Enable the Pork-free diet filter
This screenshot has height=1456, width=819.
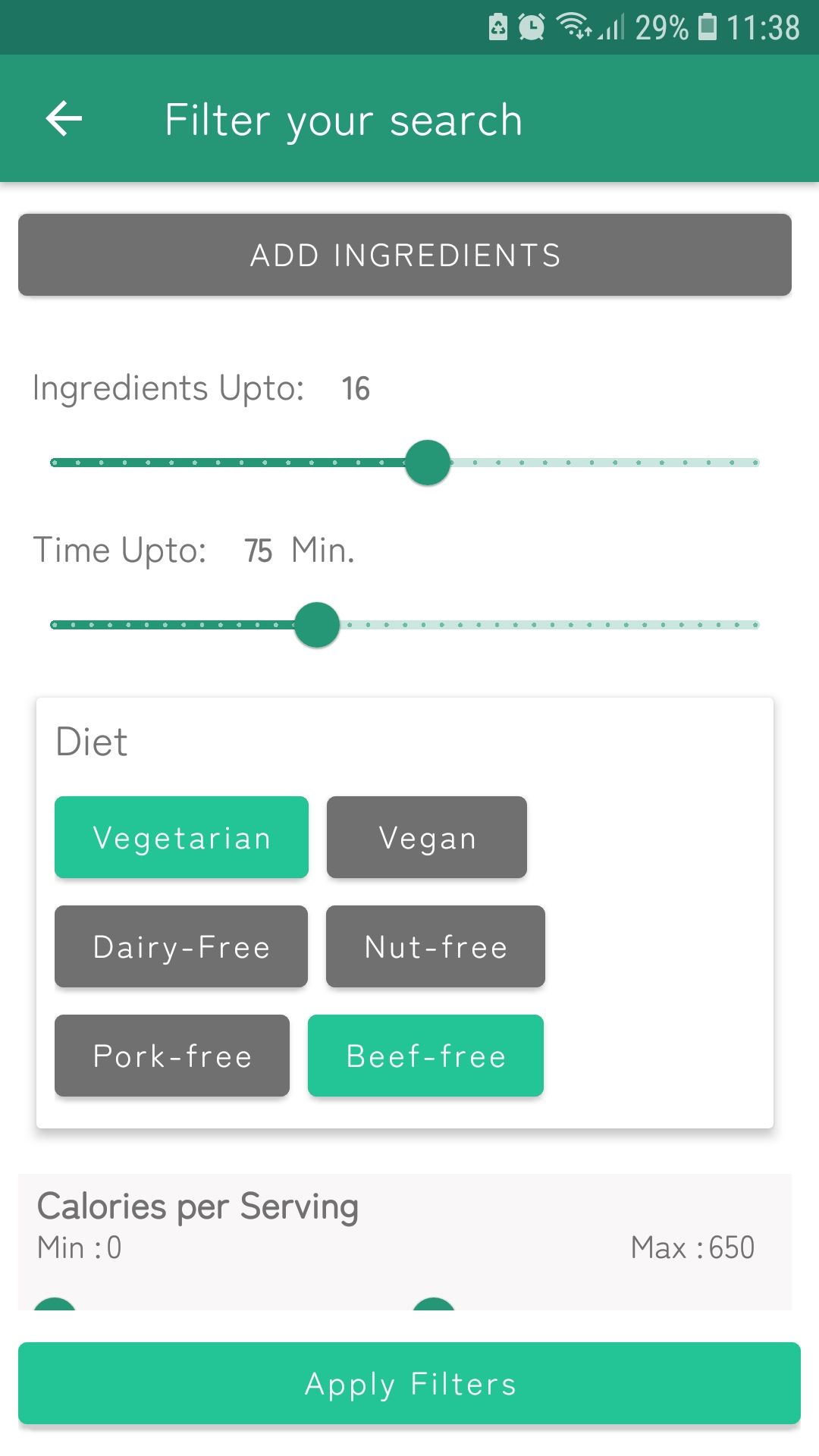coord(171,1055)
